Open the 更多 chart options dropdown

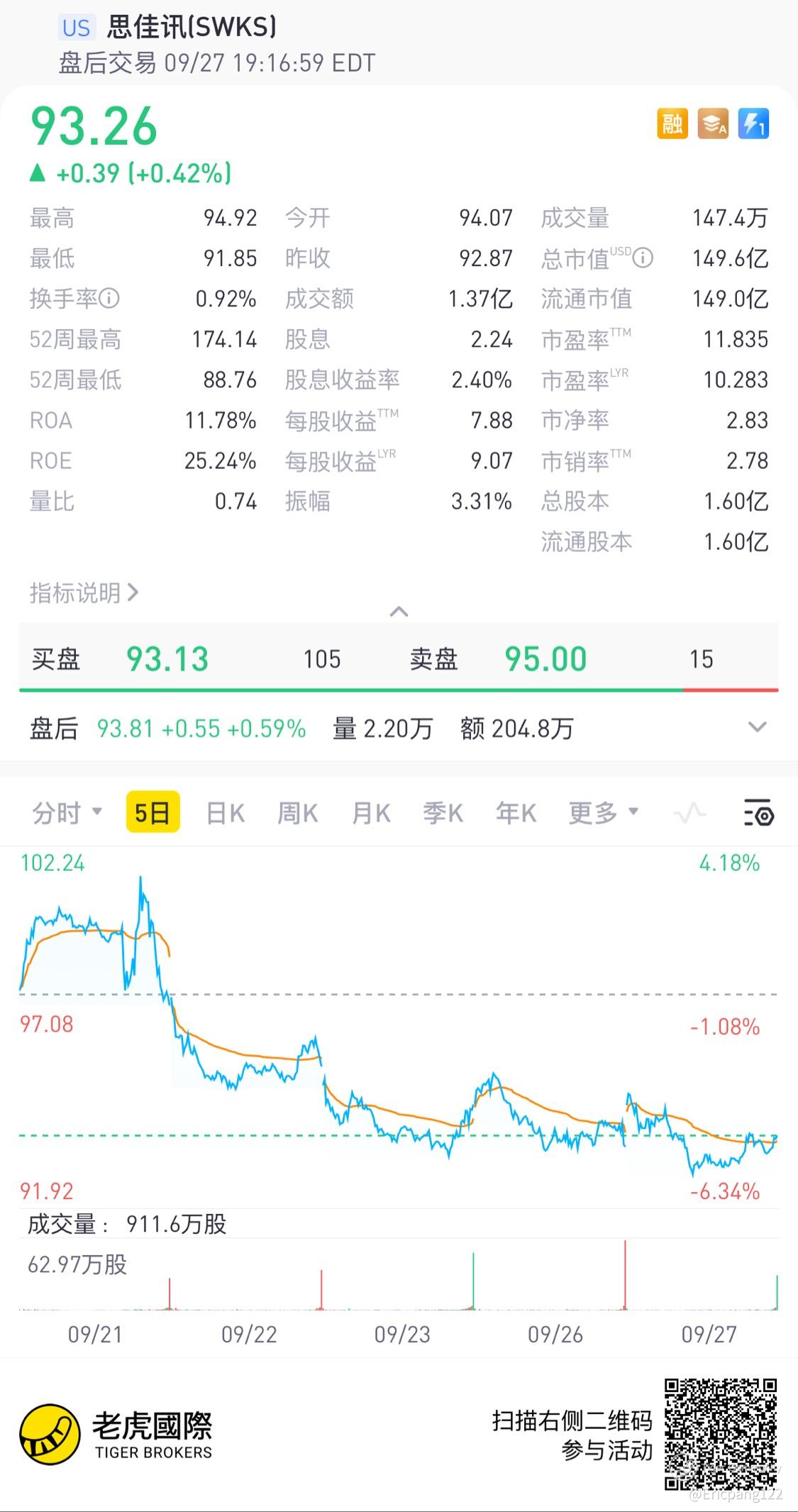[x=603, y=812]
